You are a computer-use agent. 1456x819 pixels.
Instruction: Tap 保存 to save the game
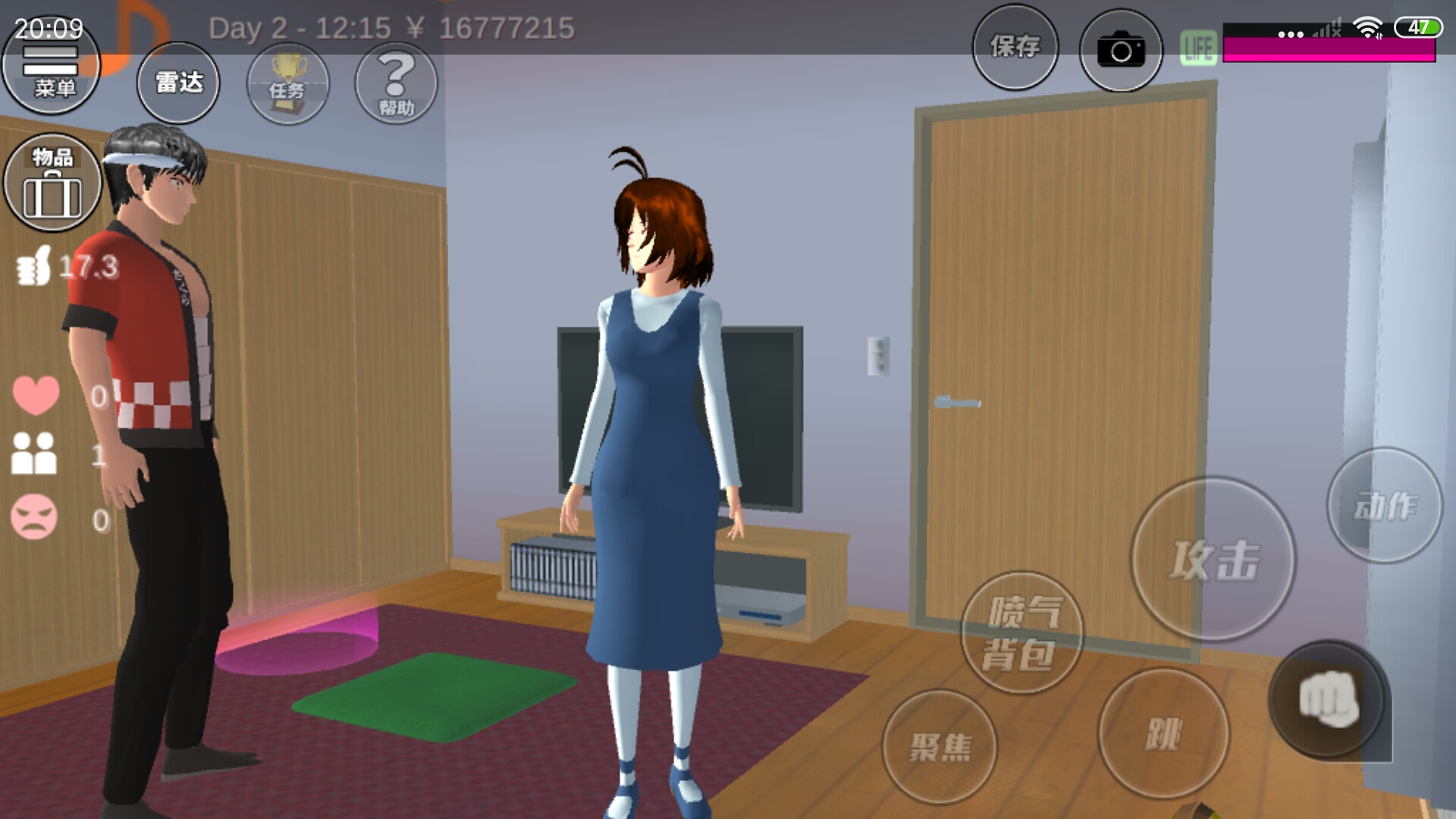coord(1015,47)
